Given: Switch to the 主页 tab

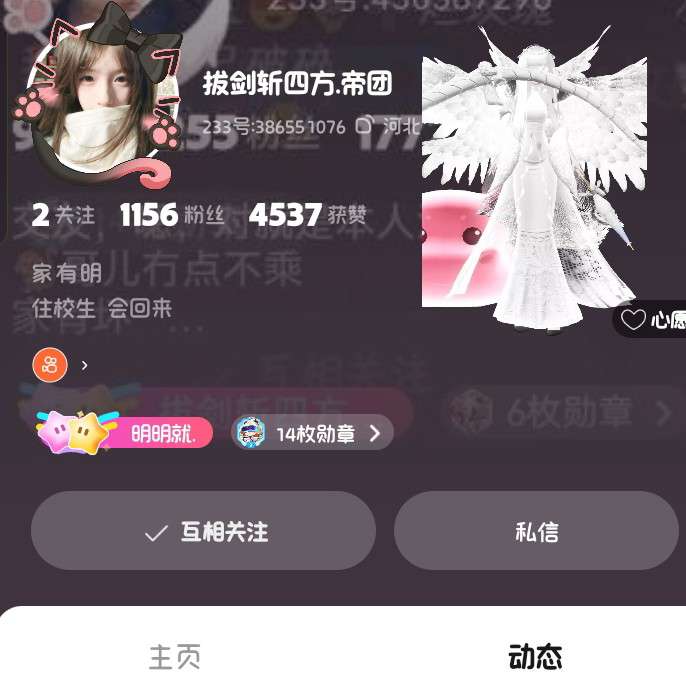Looking at the screenshot, I should [175, 657].
